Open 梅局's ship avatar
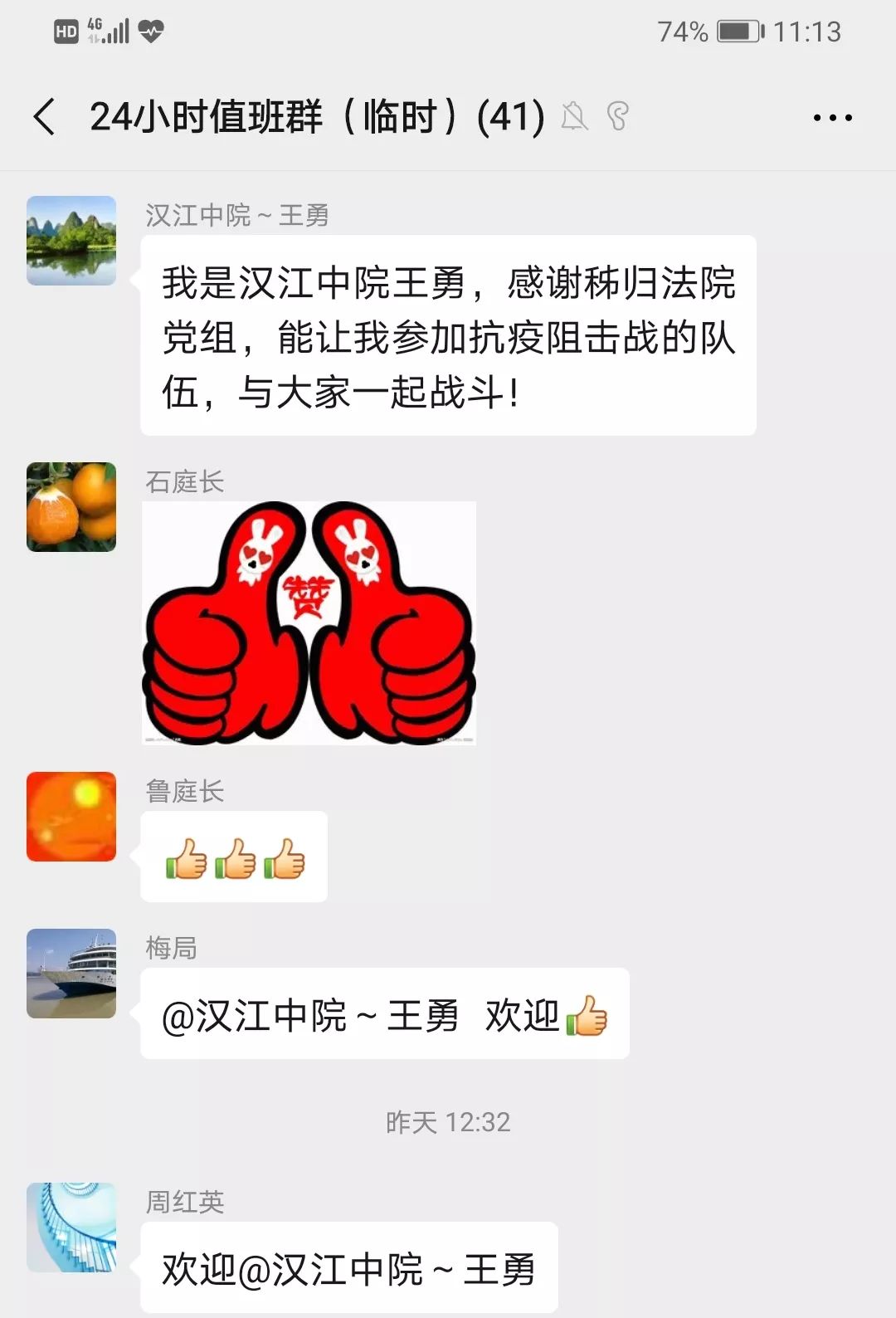The image size is (896, 1318). tap(71, 974)
